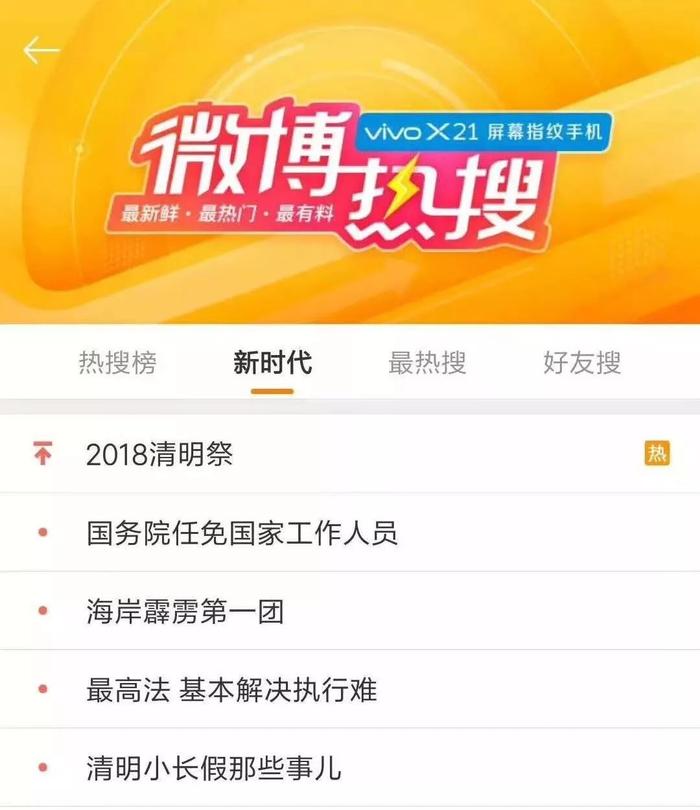The image size is (700, 810).
Task: Open 清明小长假那些事儿 topic
Action: coord(214,768)
